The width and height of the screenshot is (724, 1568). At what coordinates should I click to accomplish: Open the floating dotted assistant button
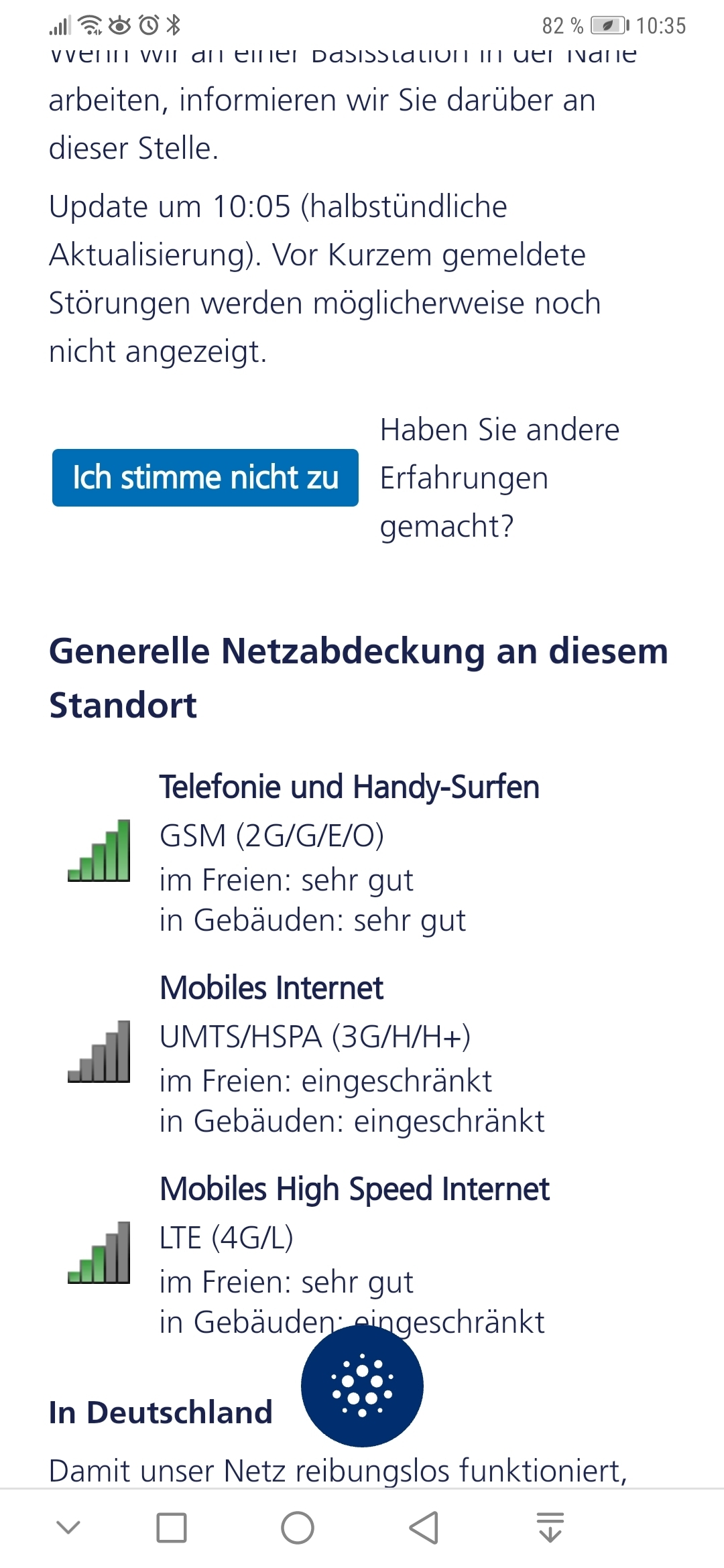point(362,1386)
